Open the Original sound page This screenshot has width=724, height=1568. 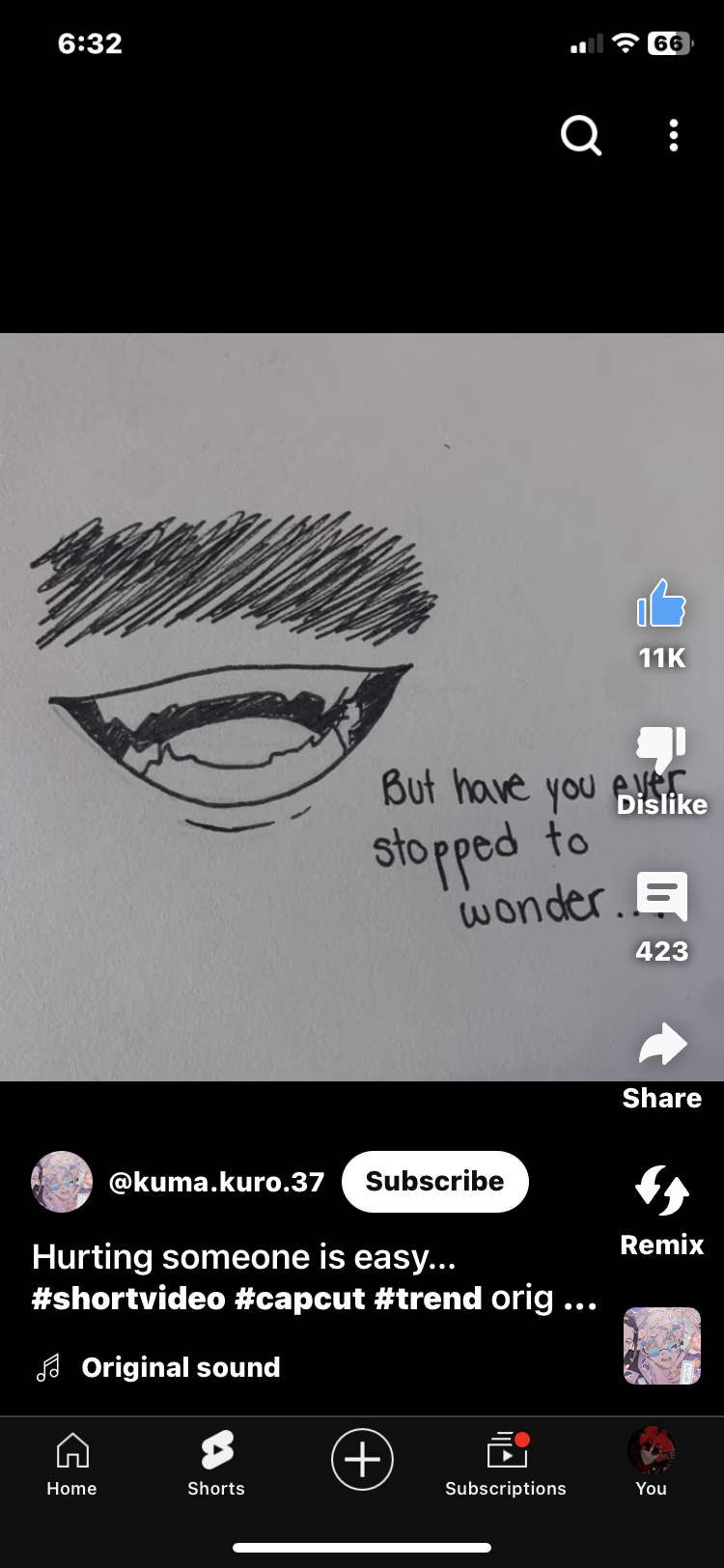181,1367
